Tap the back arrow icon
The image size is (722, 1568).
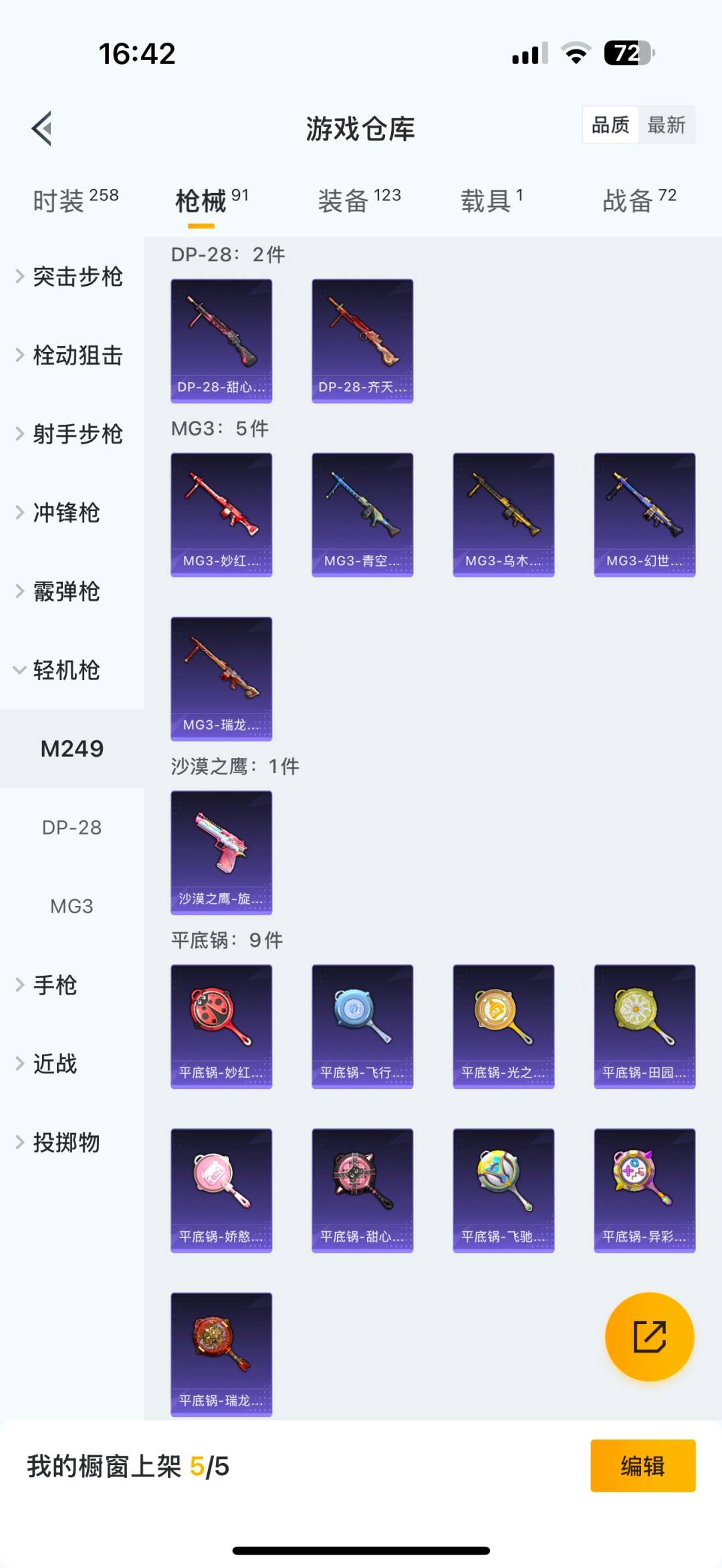[x=42, y=128]
